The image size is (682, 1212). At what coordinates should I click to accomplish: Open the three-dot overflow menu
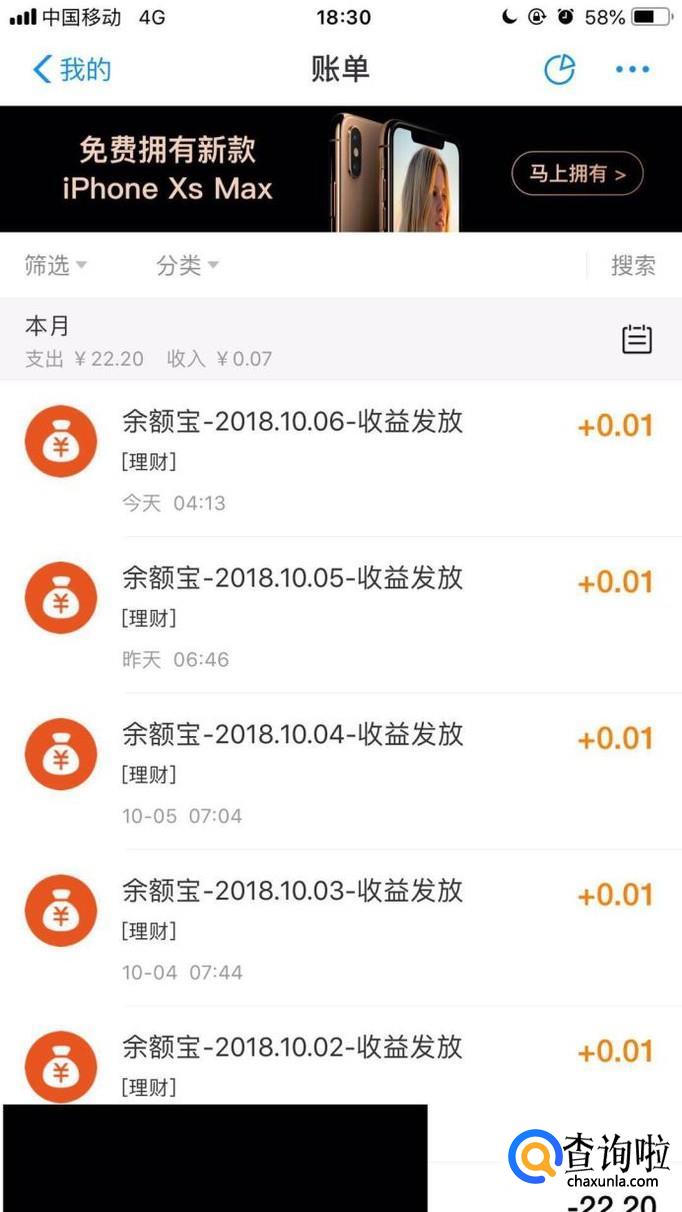click(x=632, y=69)
